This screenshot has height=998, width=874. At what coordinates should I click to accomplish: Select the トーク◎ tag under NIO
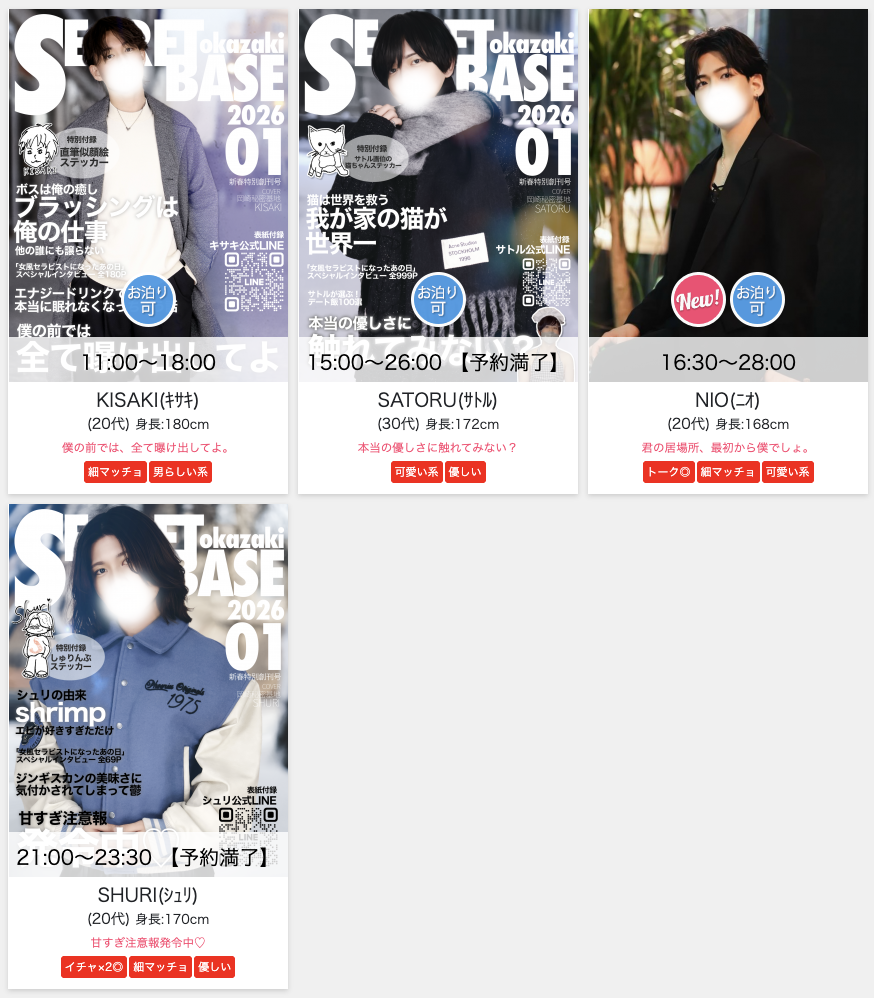pyautogui.click(x=668, y=472)
